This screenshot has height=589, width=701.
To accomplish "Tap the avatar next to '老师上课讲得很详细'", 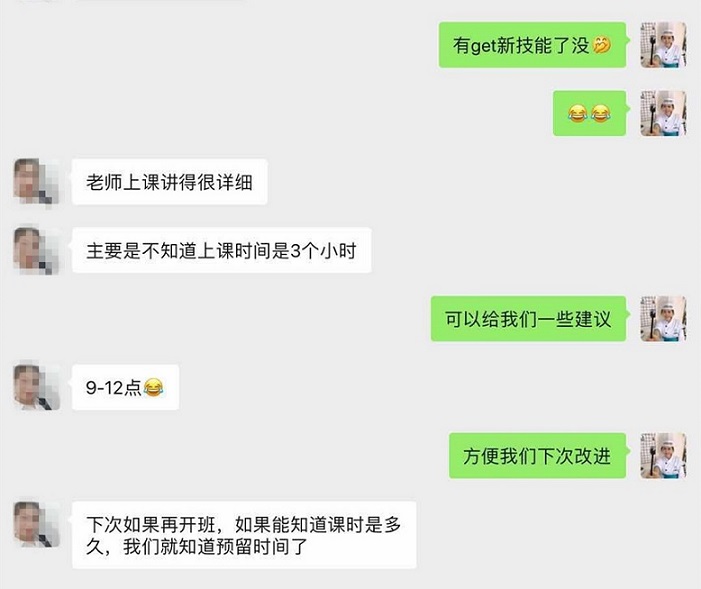I will point(37,181).
